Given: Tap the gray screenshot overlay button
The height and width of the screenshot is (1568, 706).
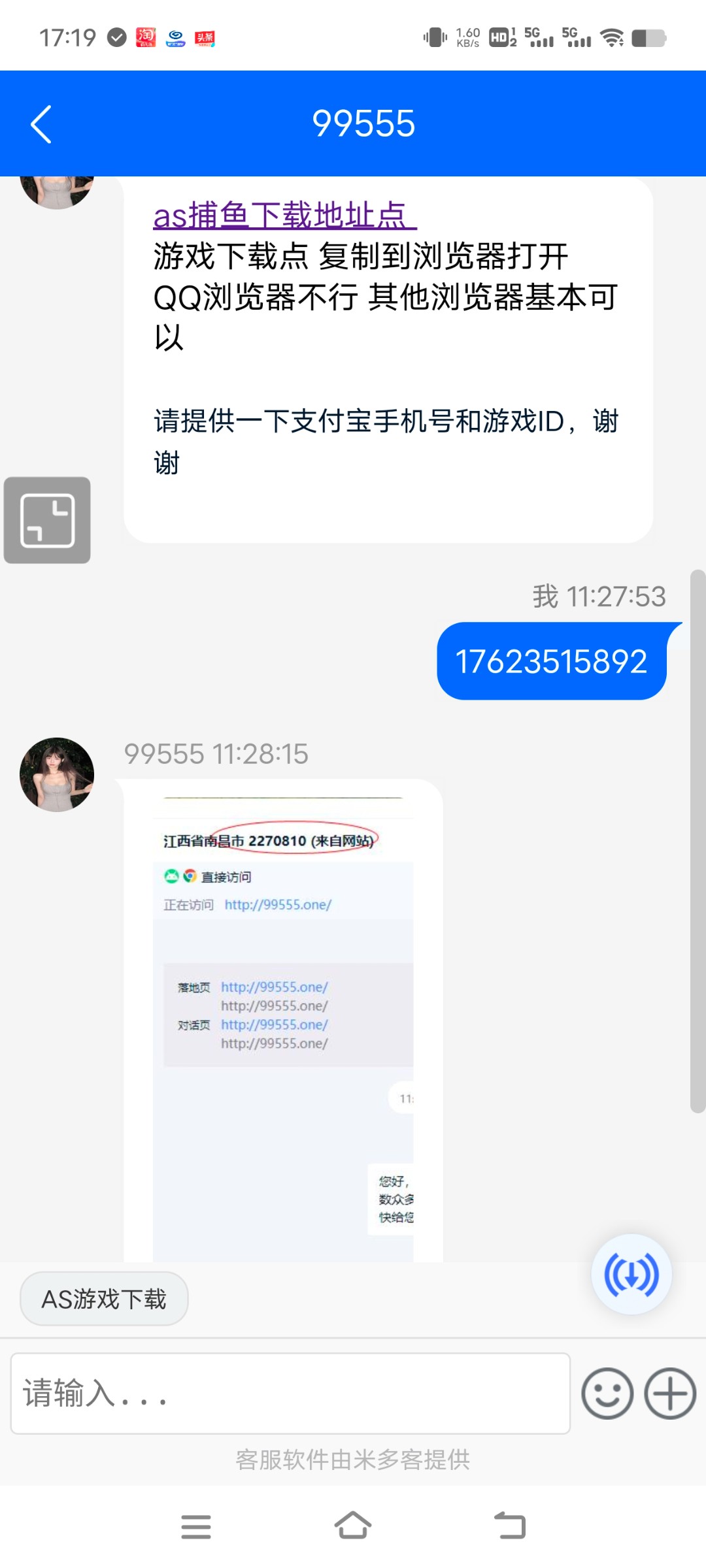Looking at the screenshot, I should click(x=47, y=520).
